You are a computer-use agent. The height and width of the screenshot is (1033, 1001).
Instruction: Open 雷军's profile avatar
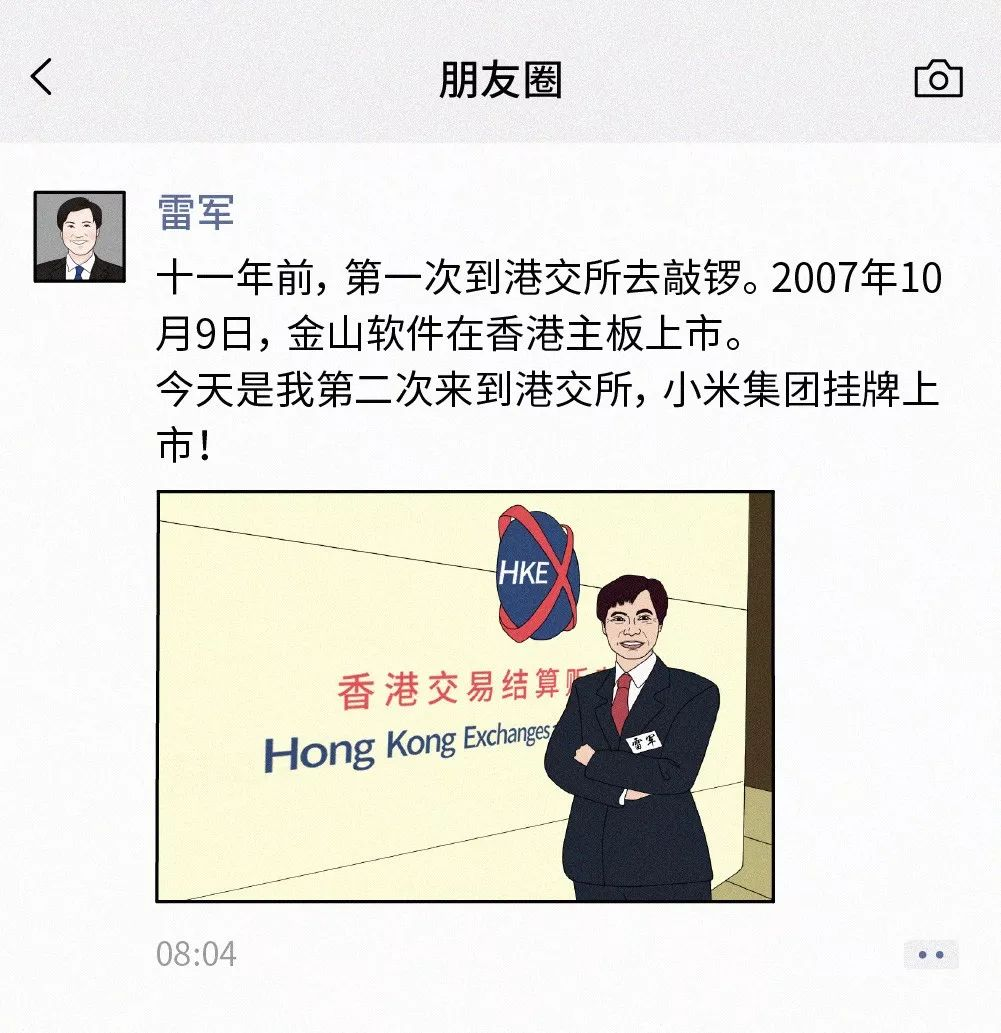[80, 237]
